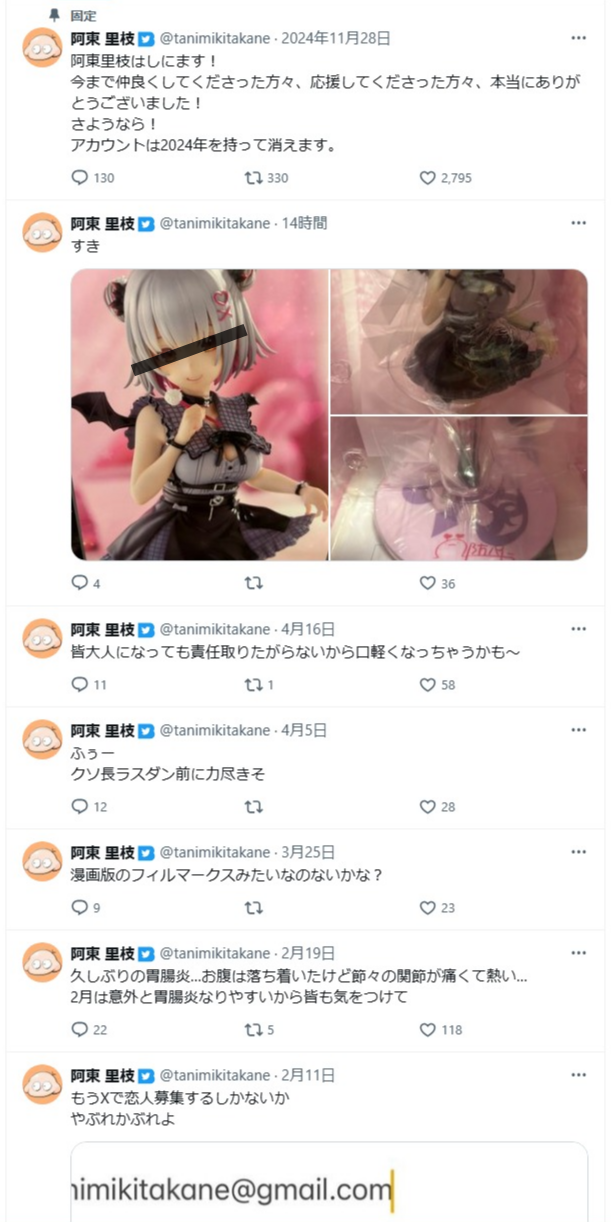Open overflow menu on the 4月5日 tweet
Screen dimensions: 611x1222
click(x=578, y=730)
